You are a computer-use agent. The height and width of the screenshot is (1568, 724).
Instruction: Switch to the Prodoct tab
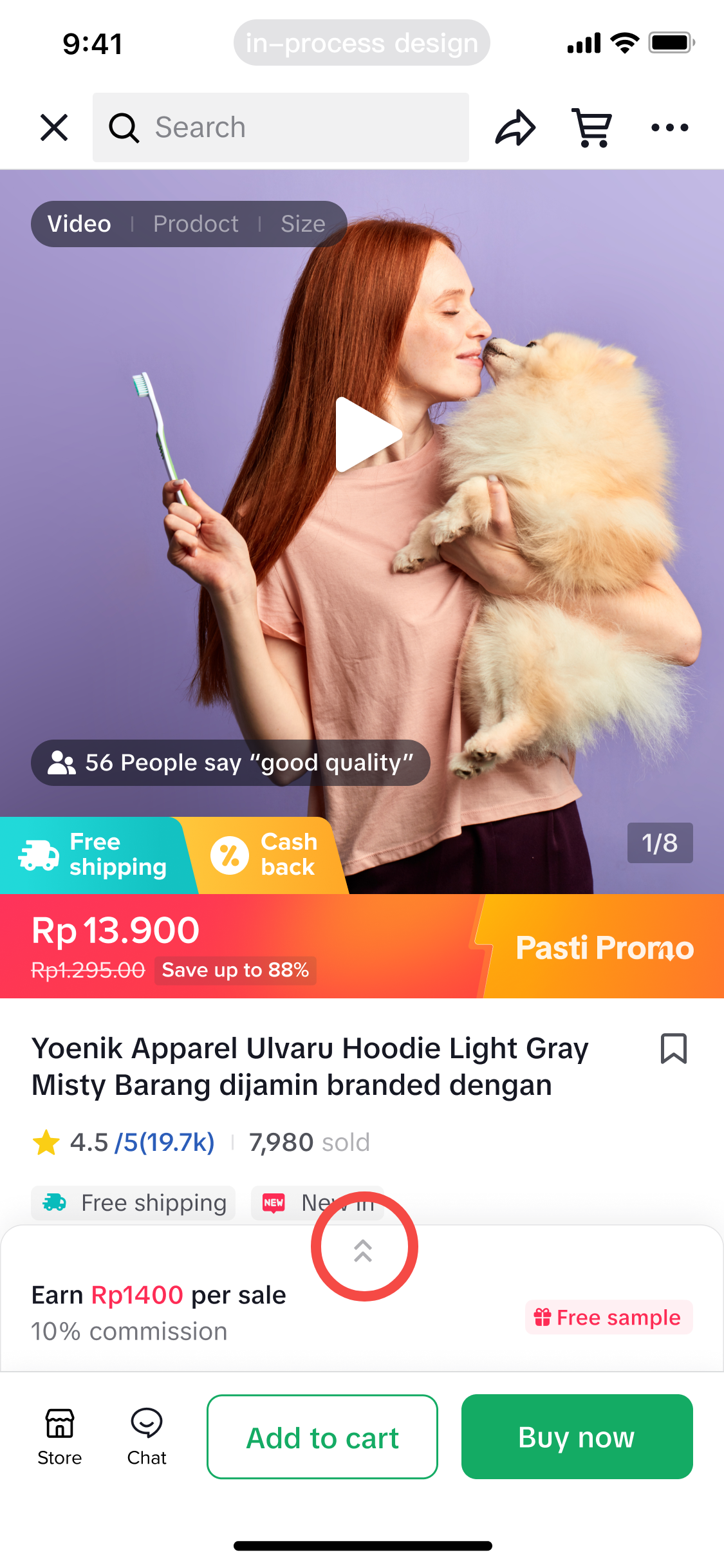tap(196, 224)
